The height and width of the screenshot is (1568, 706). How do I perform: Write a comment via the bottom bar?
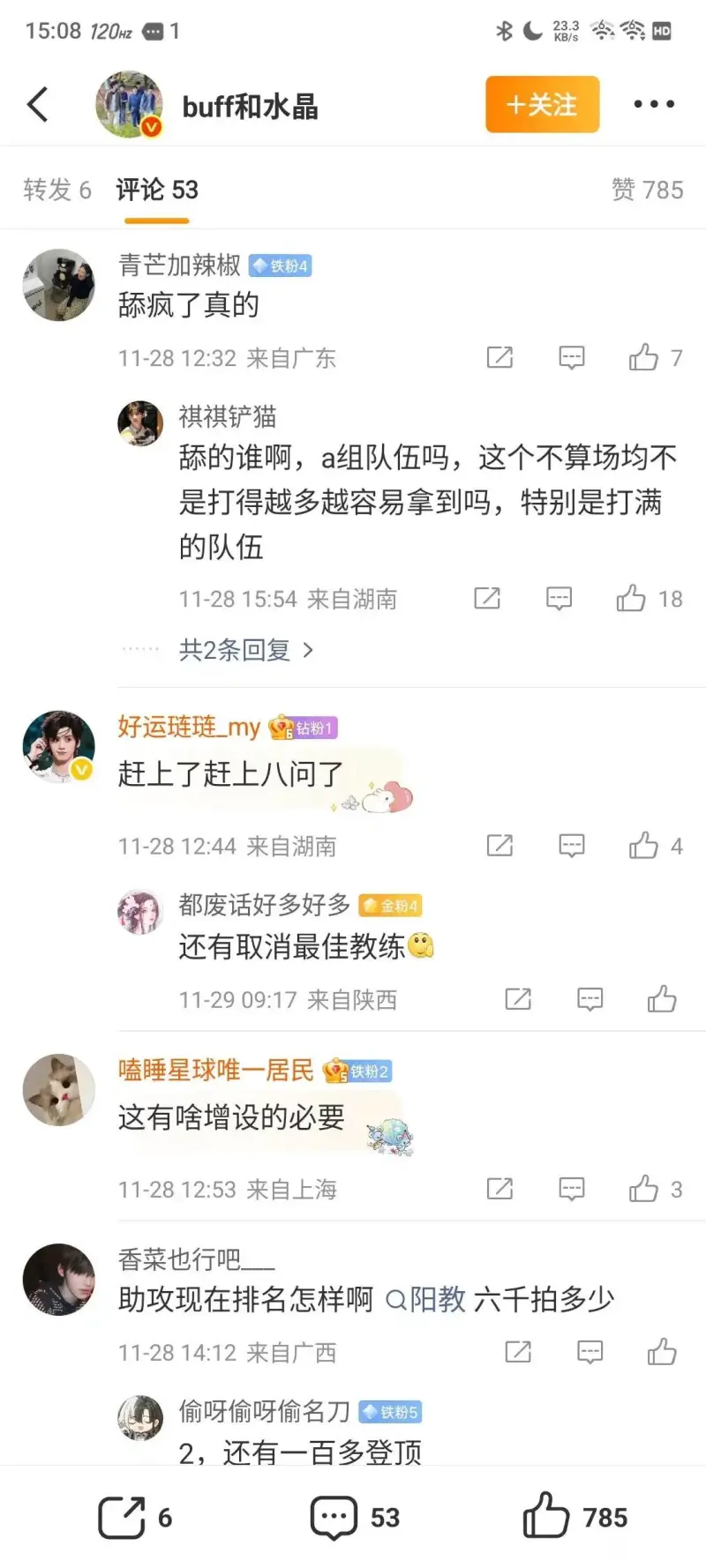pyautogui.click(x=354, y=1517)
